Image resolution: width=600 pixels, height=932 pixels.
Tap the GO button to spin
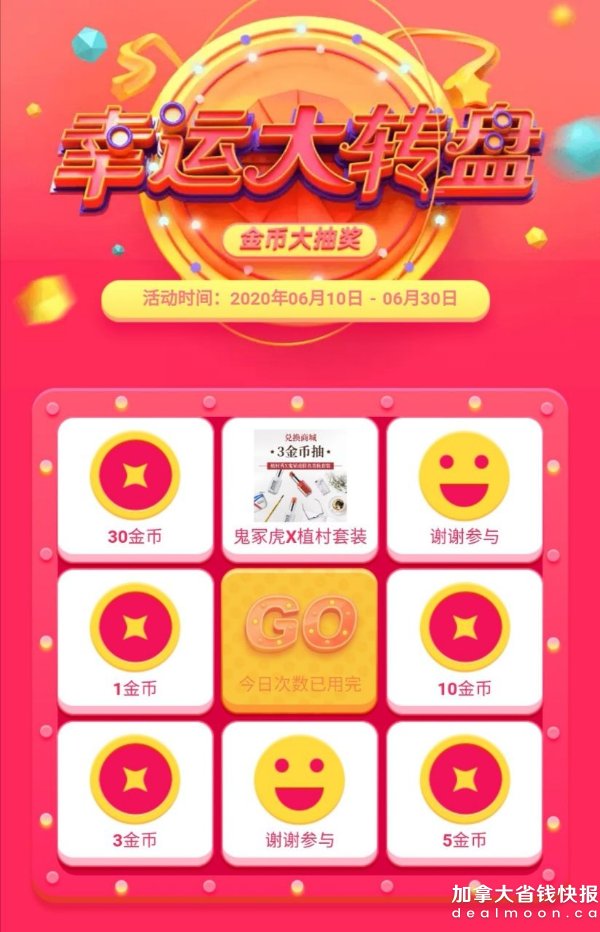(299, 638)
